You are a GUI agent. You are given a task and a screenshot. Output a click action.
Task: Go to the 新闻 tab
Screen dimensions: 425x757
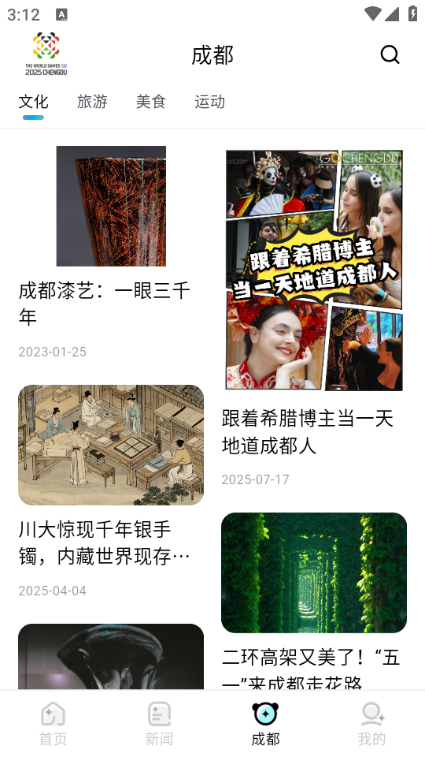159,723
